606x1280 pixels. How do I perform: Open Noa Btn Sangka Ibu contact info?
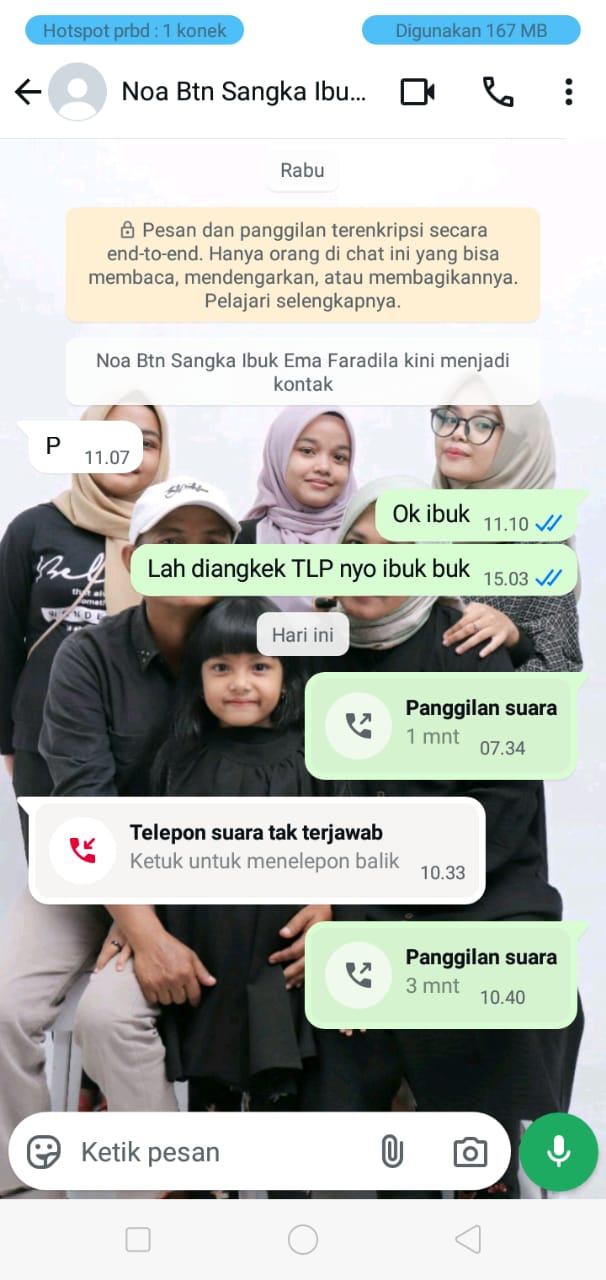[x=244, y=92]
